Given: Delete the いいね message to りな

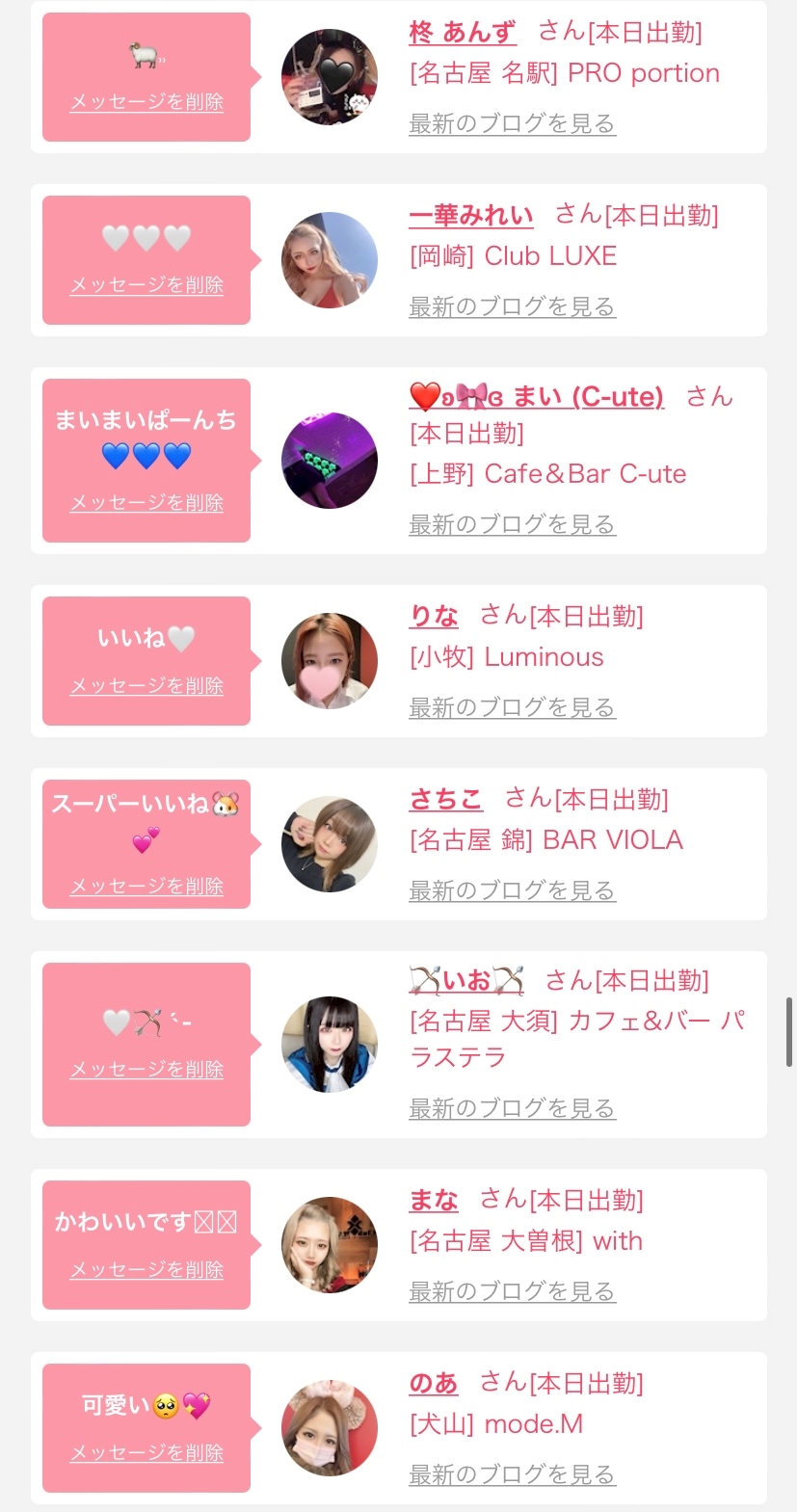Looking at the screenshot, I should tap(146, 686).
